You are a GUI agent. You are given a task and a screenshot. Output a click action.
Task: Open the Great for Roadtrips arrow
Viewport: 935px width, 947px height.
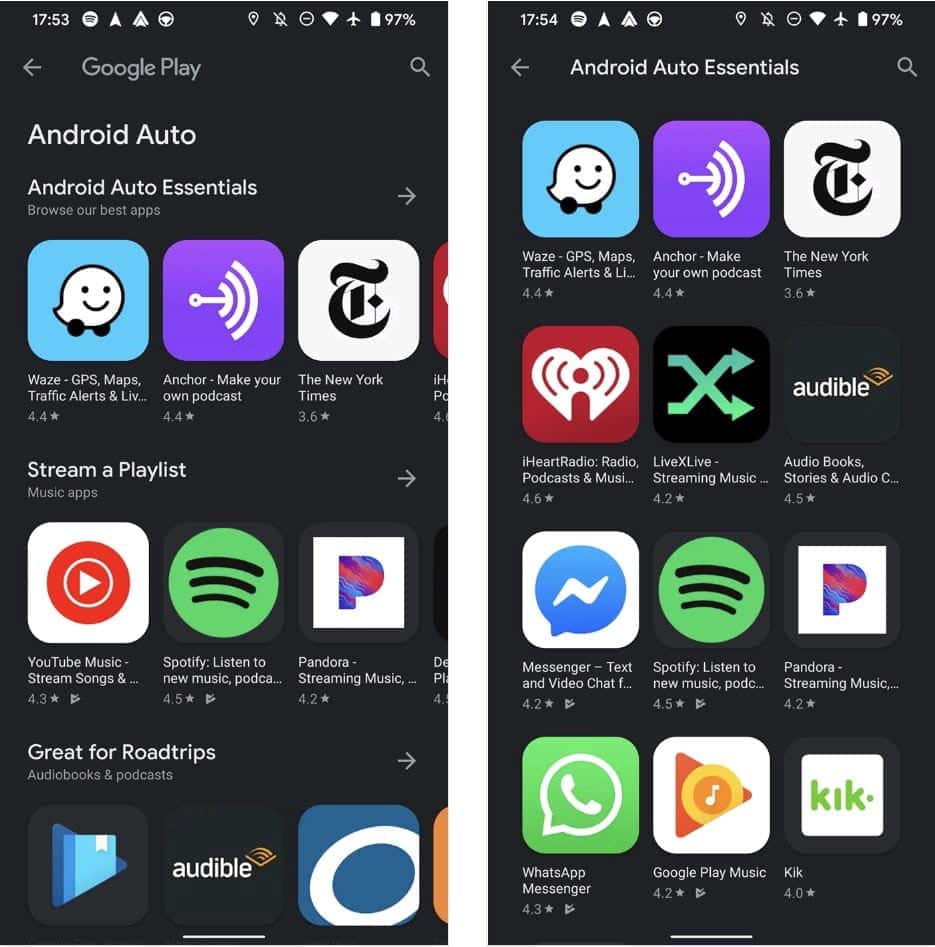click(x=406, y=761)
